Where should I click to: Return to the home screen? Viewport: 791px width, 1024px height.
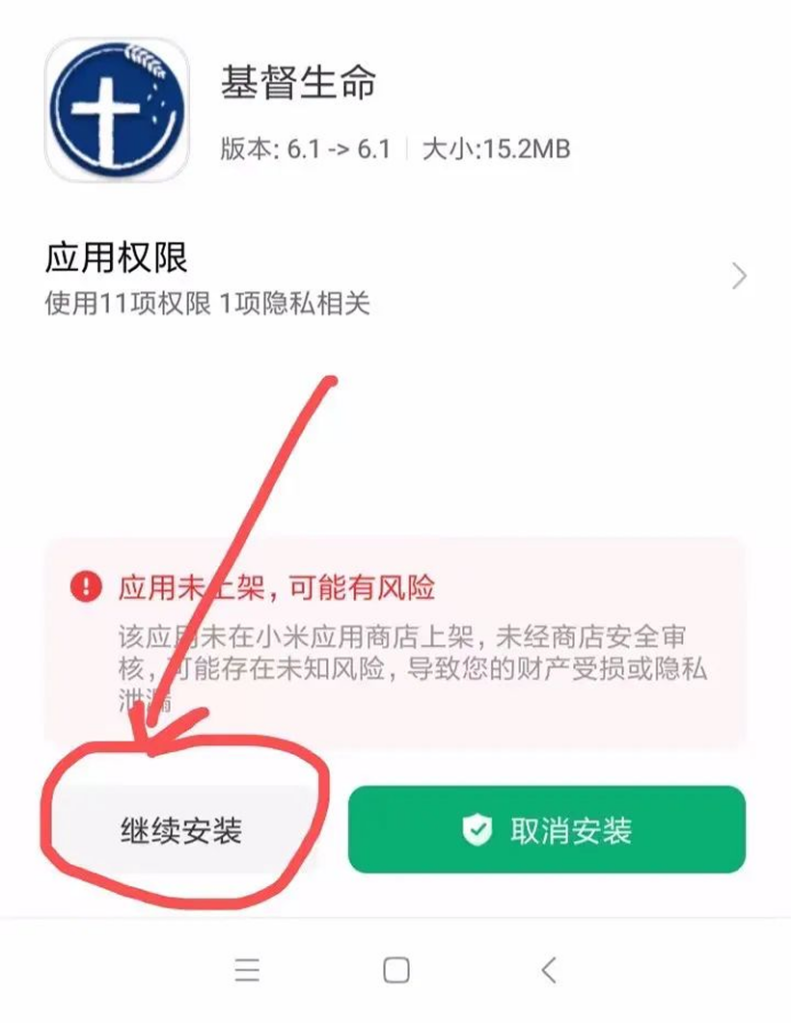(x=396, y=969)
